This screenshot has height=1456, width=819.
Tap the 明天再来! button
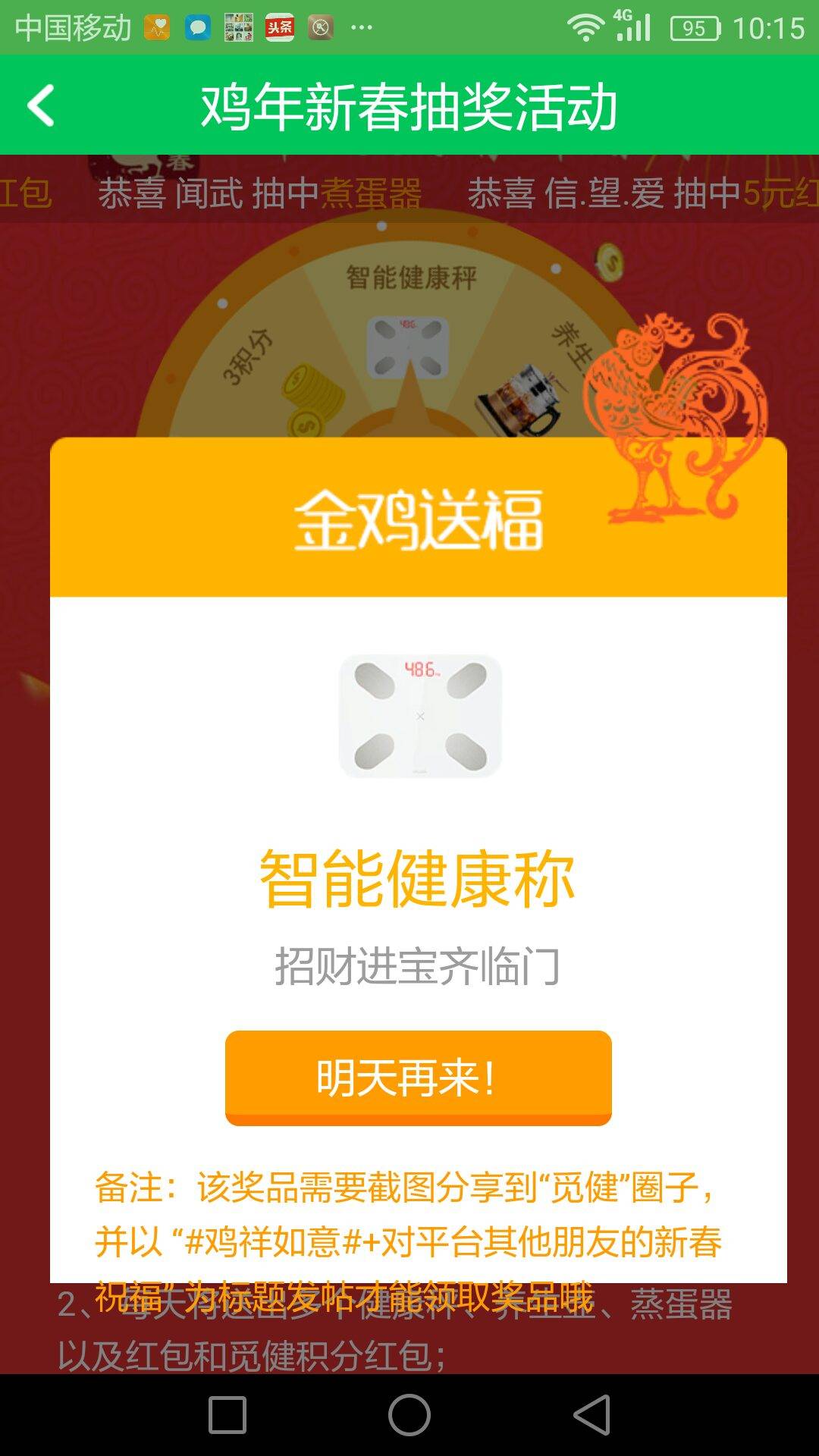418,1078
